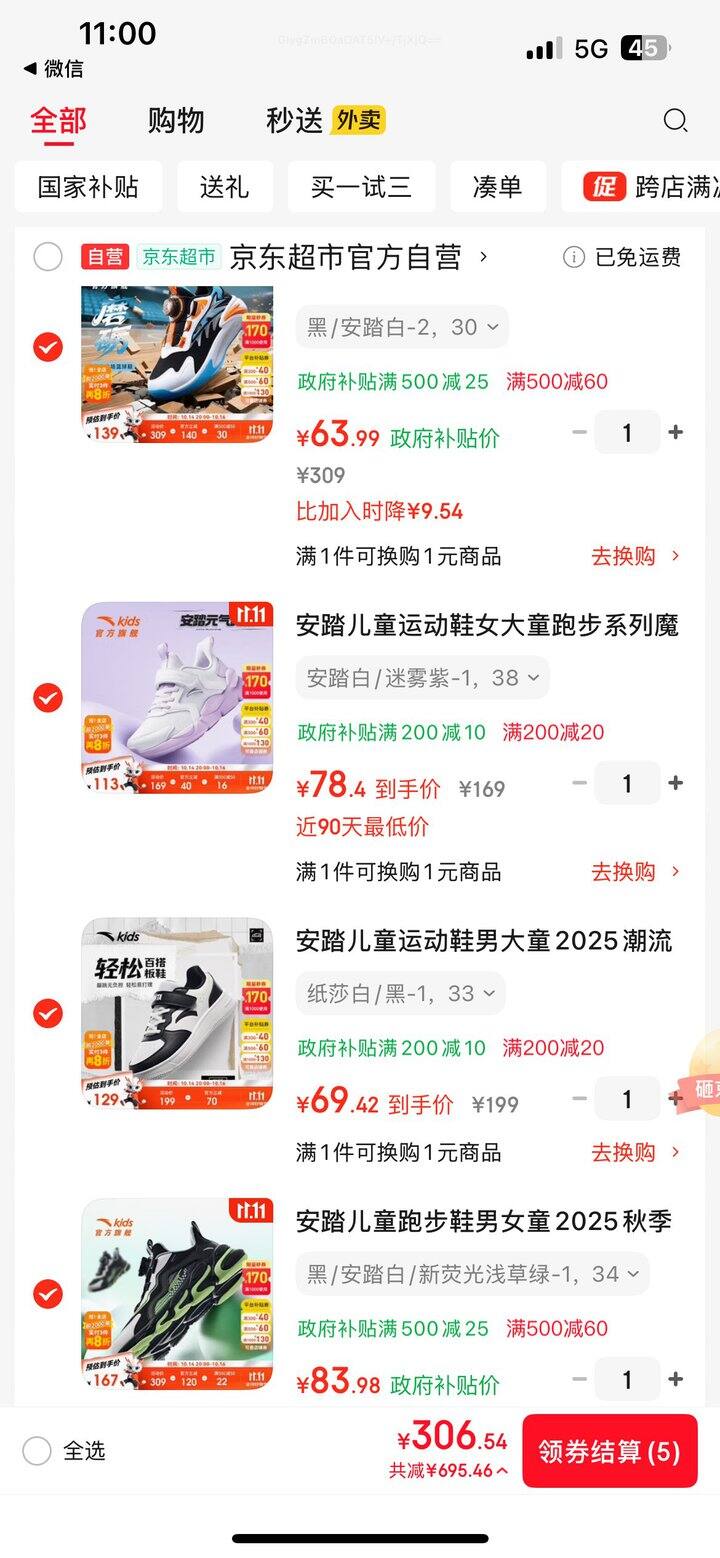Screen dimensions: 720x1558
Task: Change the 安踏白/迷雾紫-1，38 variant
Action: (x=422, y=678)
